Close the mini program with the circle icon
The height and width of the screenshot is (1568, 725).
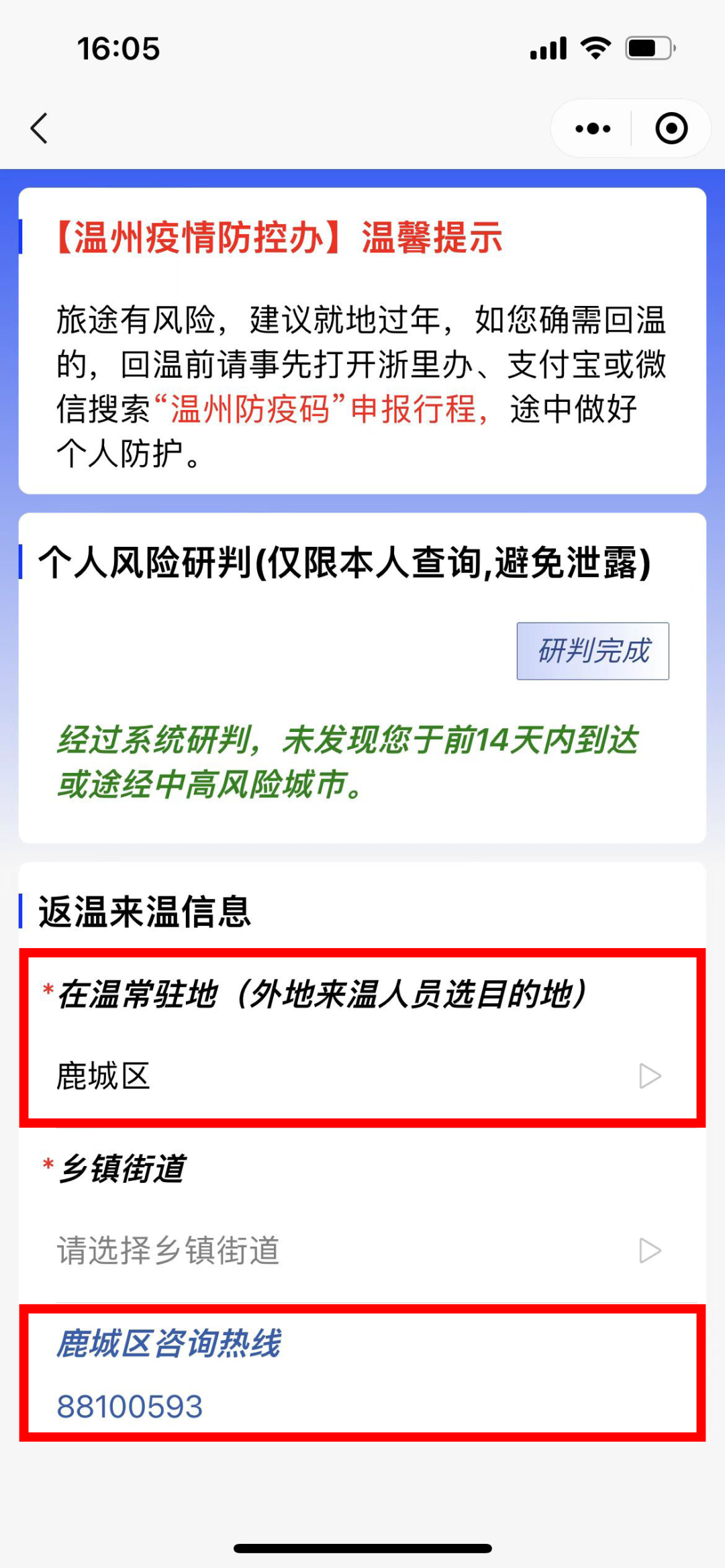coord(671,128)
